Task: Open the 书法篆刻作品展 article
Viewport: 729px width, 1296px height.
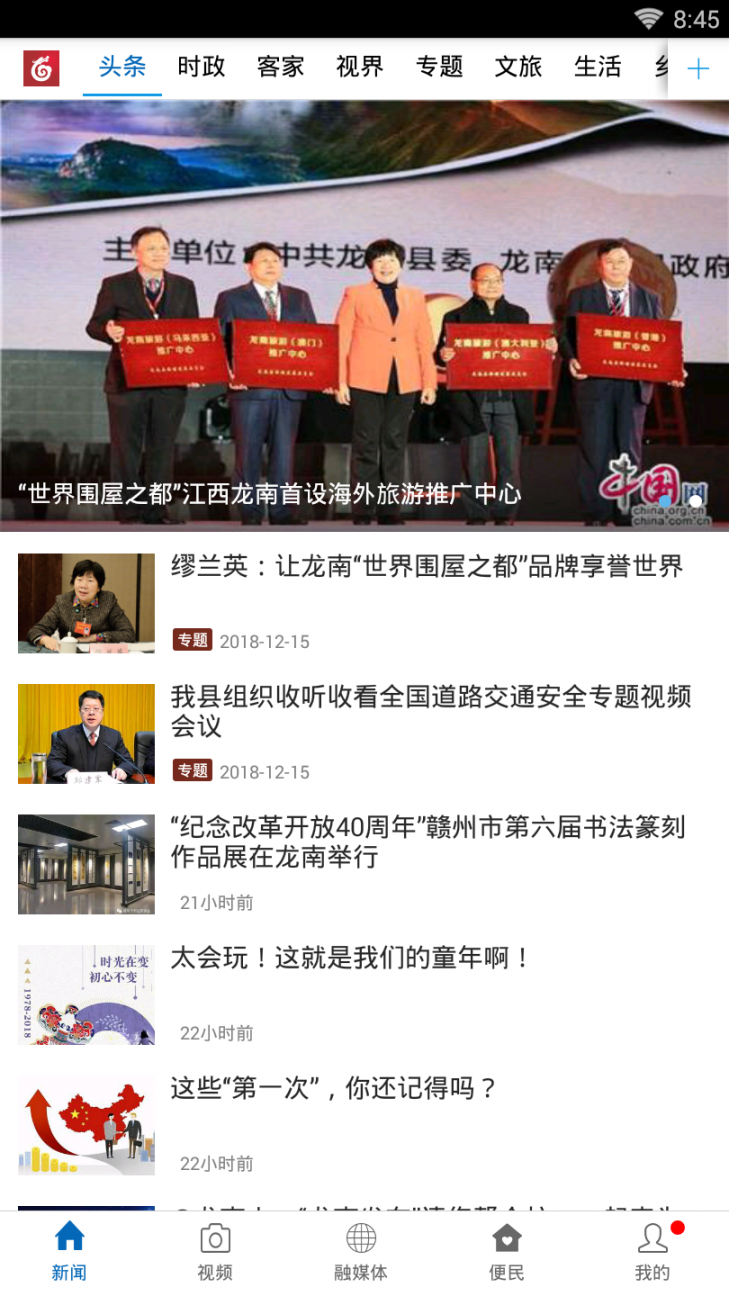Action: [x=428, y=842]
